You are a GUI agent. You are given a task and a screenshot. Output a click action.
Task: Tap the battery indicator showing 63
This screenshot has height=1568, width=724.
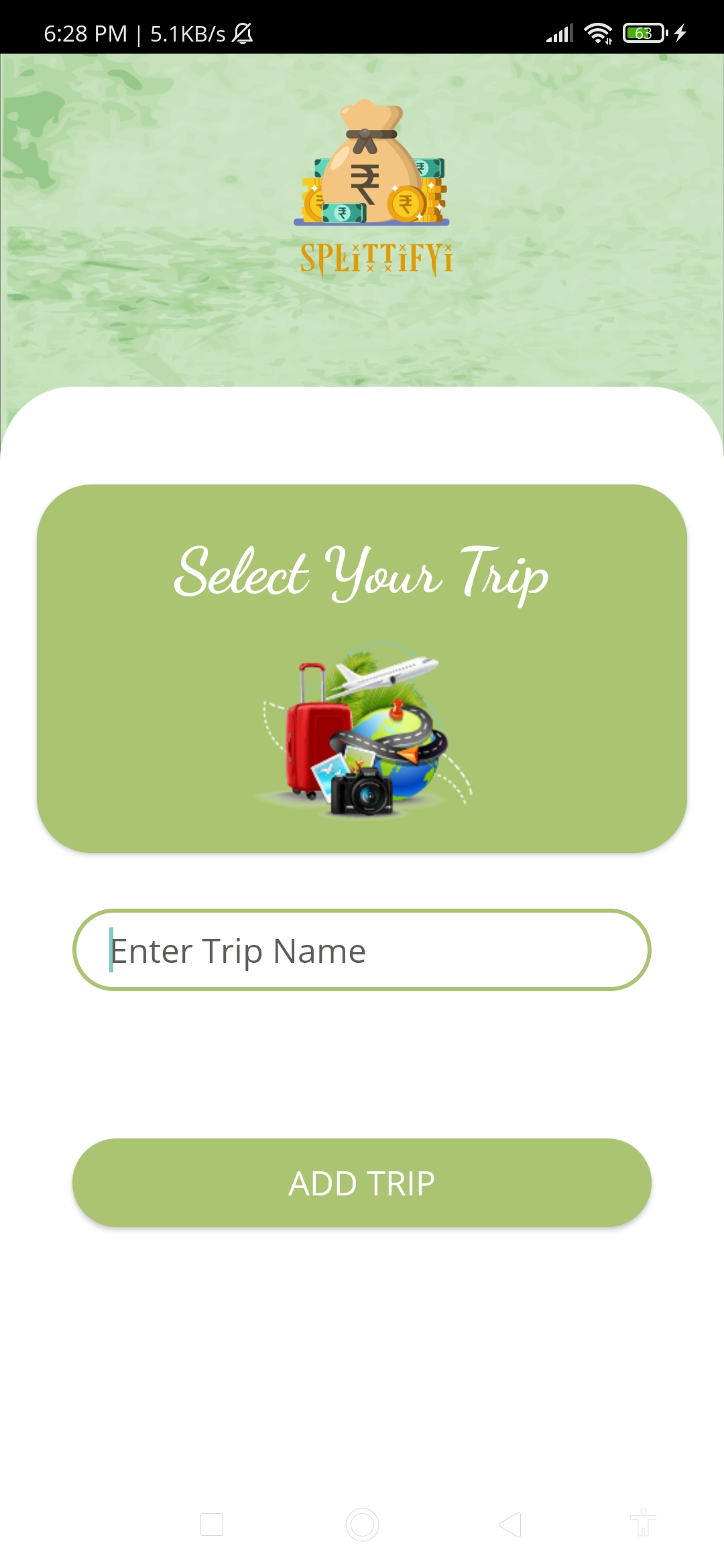tap(642, 31)
